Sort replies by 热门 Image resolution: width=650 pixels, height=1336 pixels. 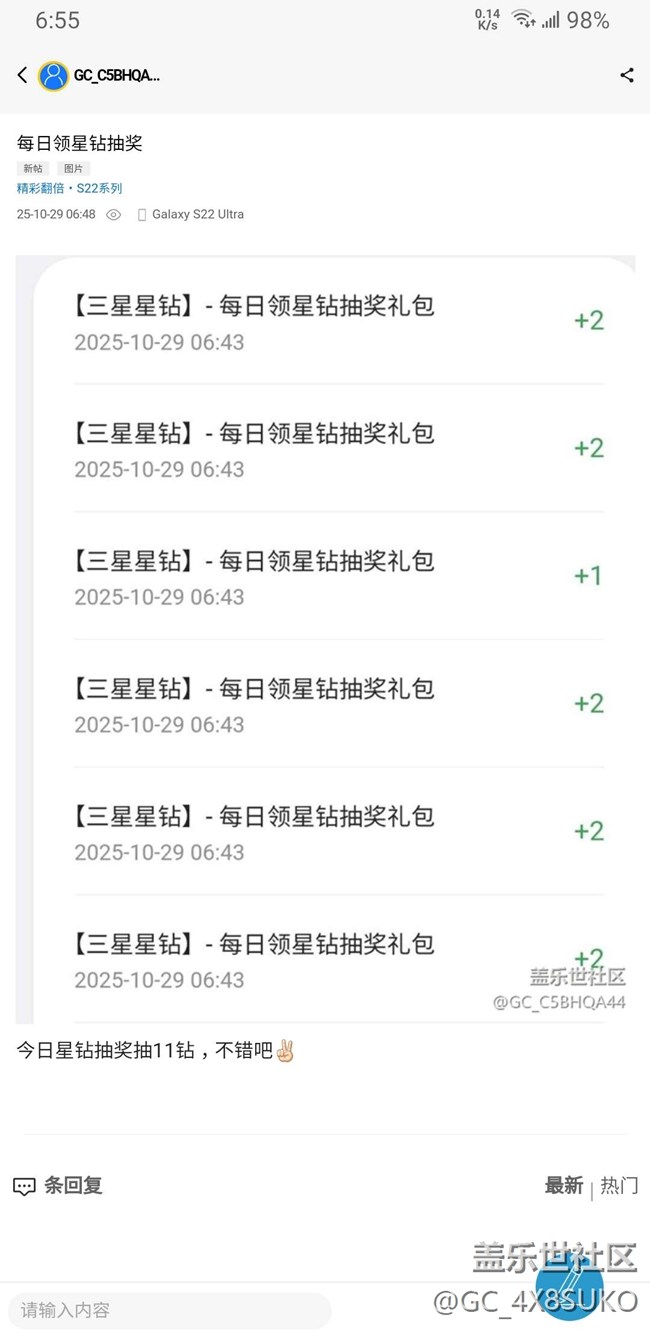point(619,1186)
